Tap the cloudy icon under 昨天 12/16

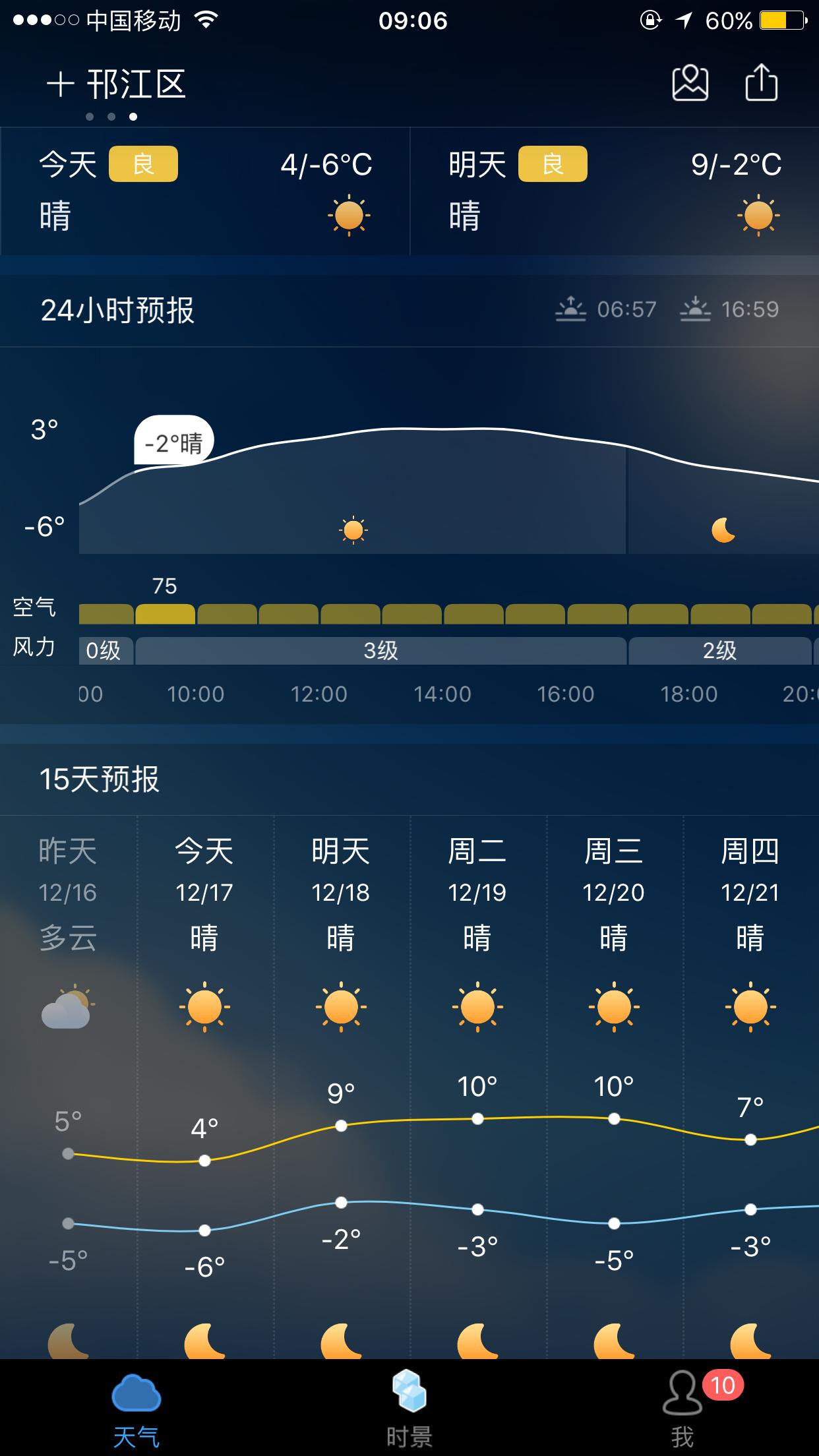69,1006
